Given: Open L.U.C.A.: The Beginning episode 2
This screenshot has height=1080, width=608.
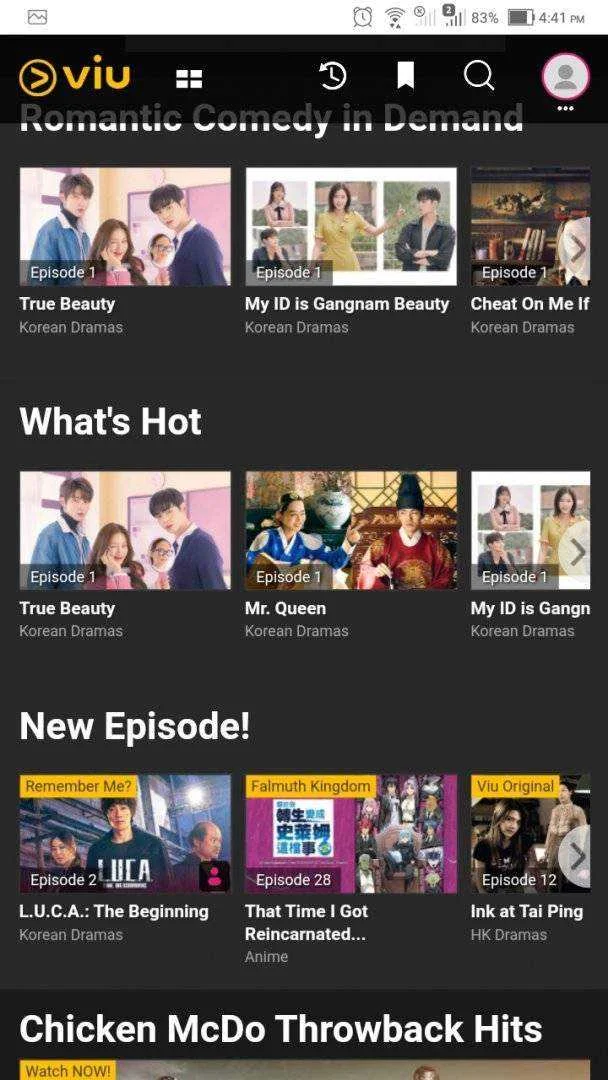Looking at the screenshot, I should click(x=125, y=834).
